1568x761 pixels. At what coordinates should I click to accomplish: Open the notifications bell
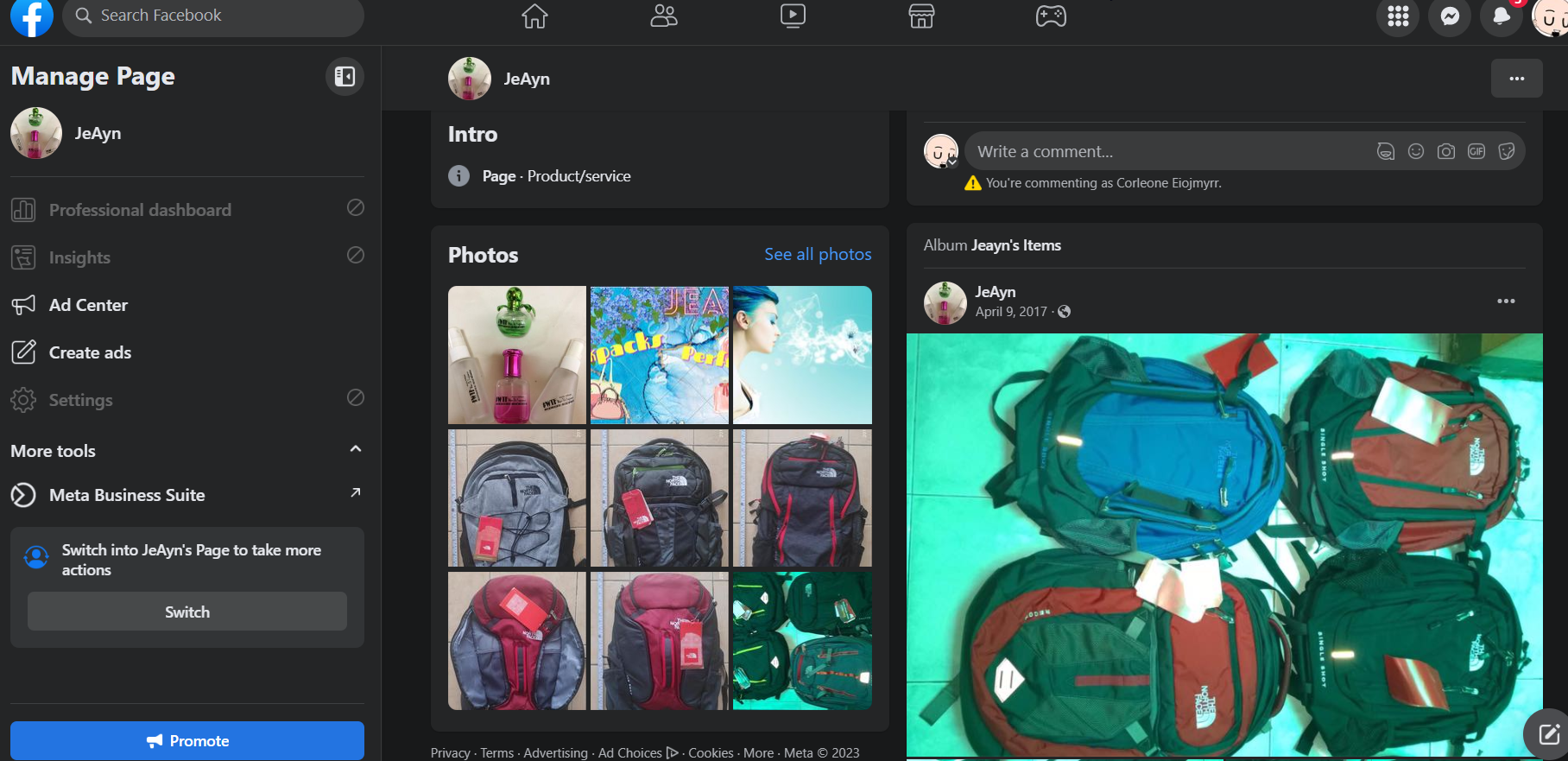pos(1501,16)
